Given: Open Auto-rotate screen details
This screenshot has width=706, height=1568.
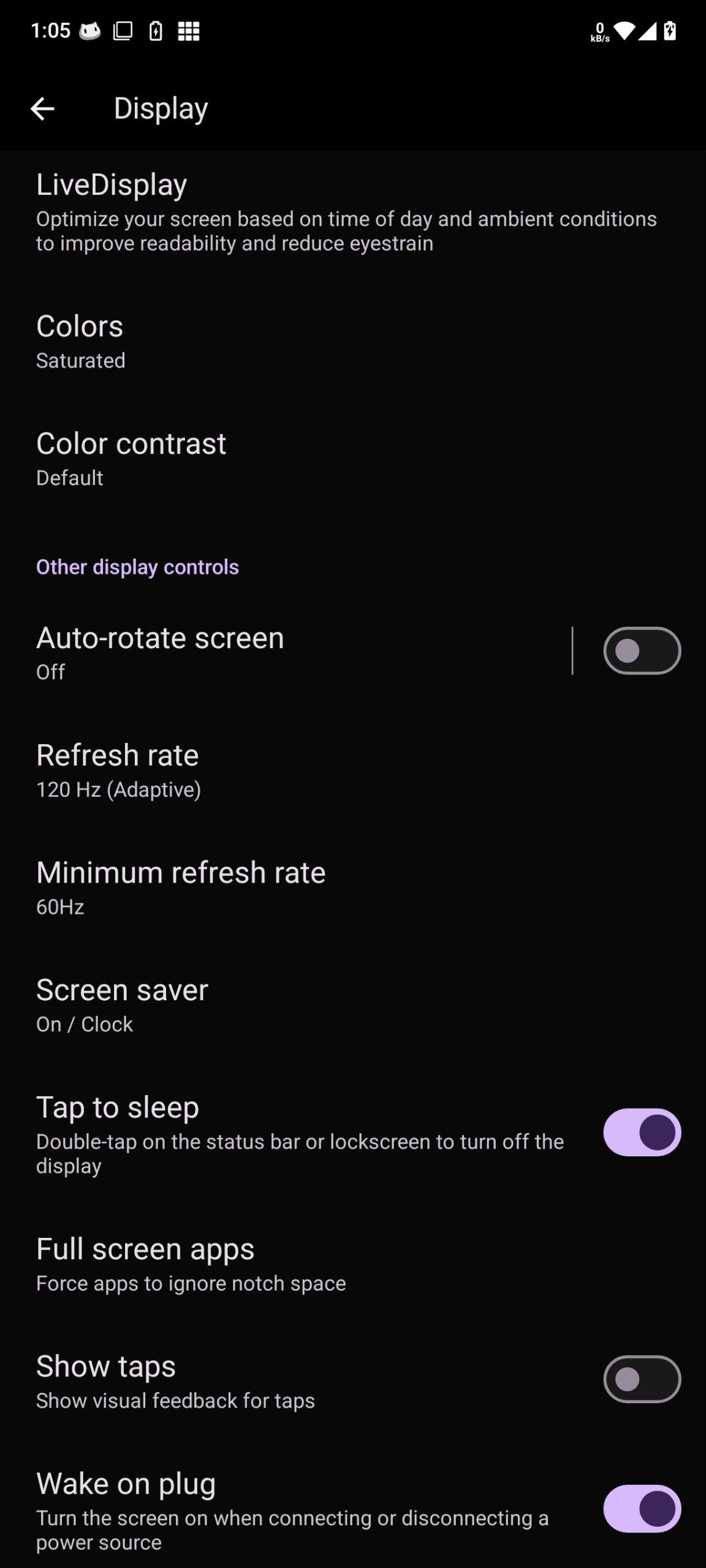Looking at the screenshot, I should pos(285,653).
